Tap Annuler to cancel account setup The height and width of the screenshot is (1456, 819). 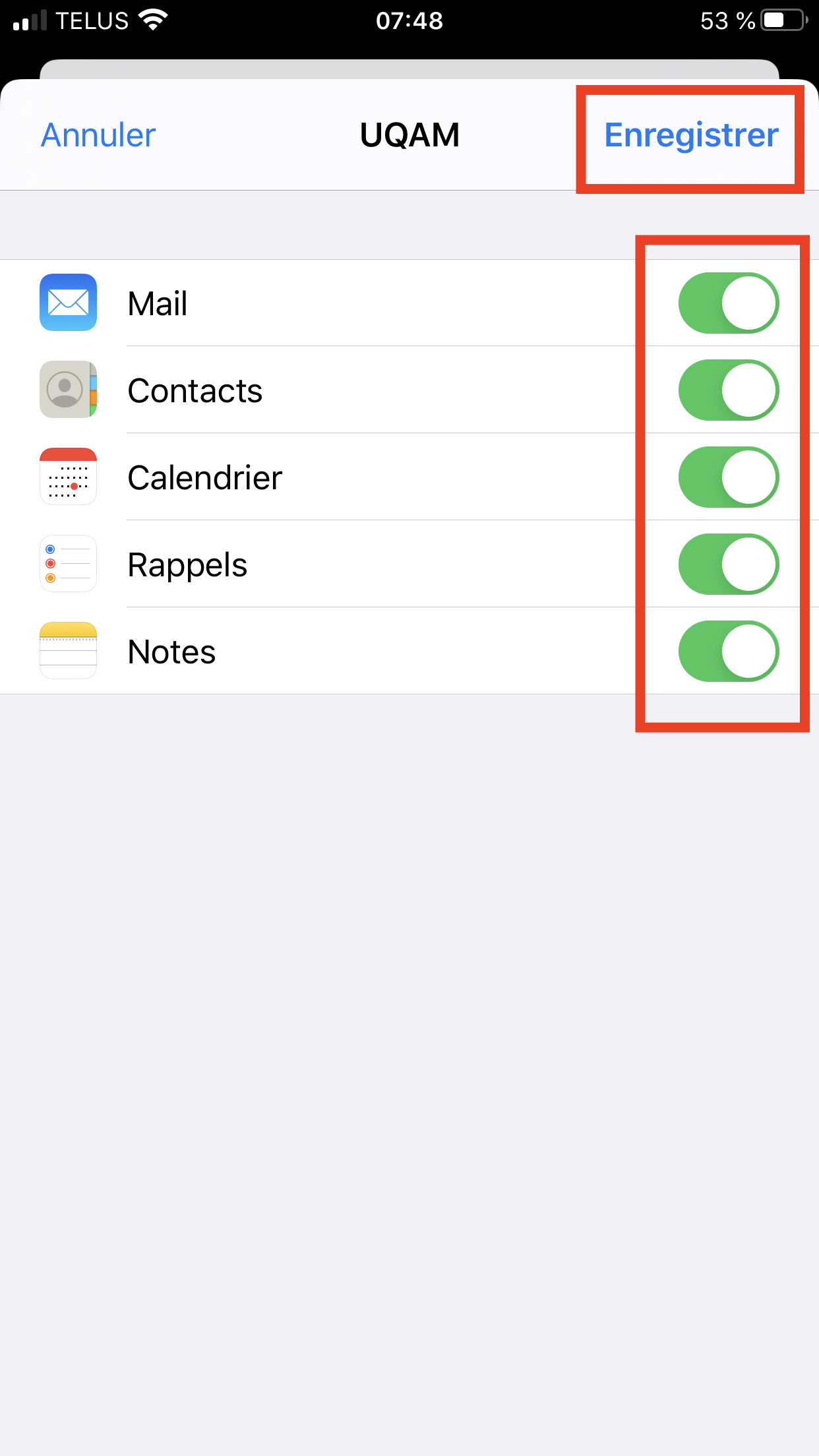point(98,135)
